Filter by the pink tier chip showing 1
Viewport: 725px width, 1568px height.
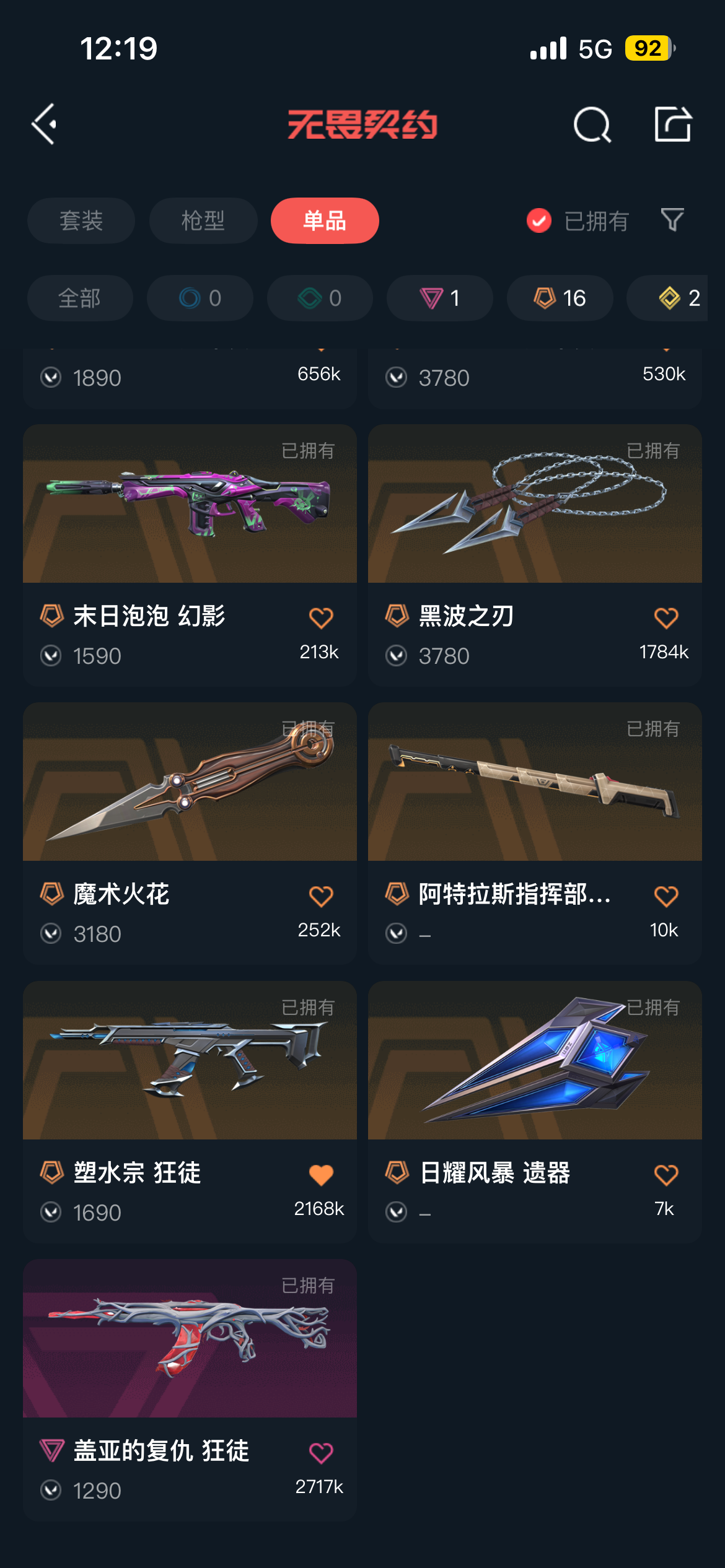click(x=440, y=298)
